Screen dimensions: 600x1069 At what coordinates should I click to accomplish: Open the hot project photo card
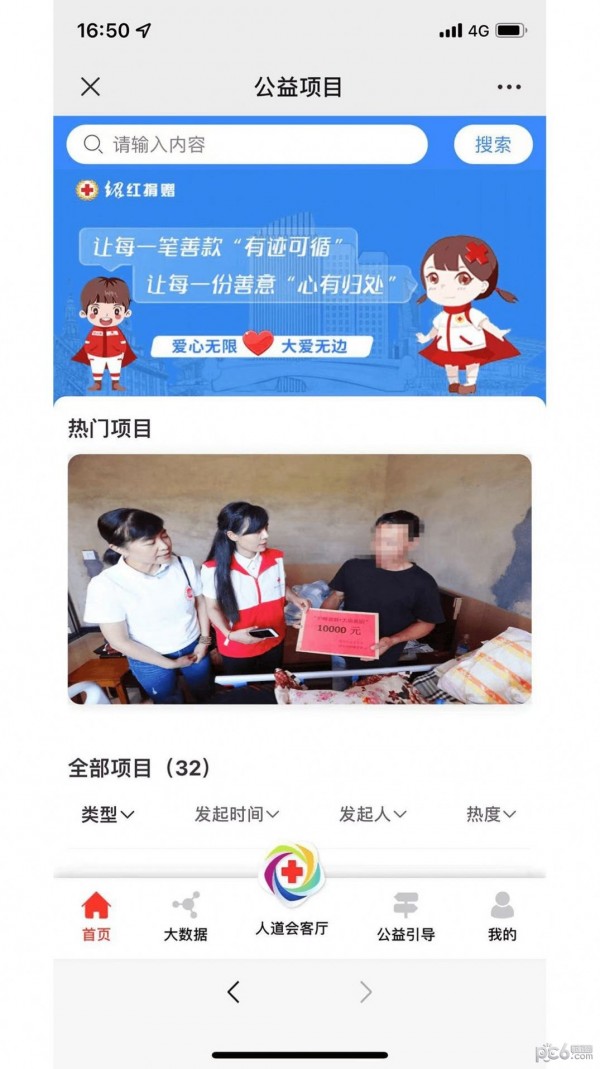pos(299,579)
